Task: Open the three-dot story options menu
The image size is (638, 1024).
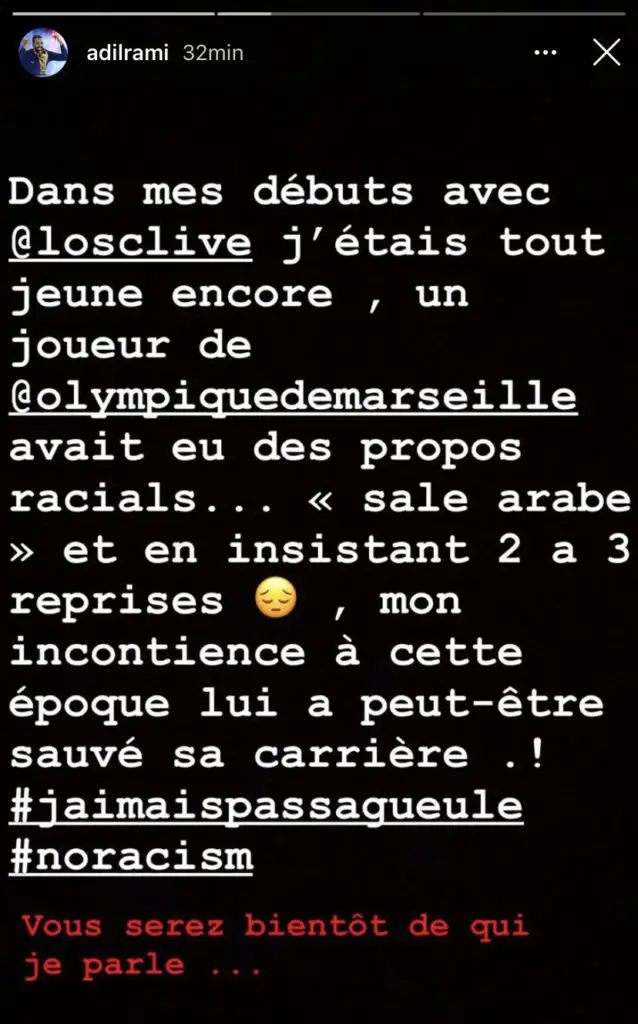Action: [x=545, y=53]
